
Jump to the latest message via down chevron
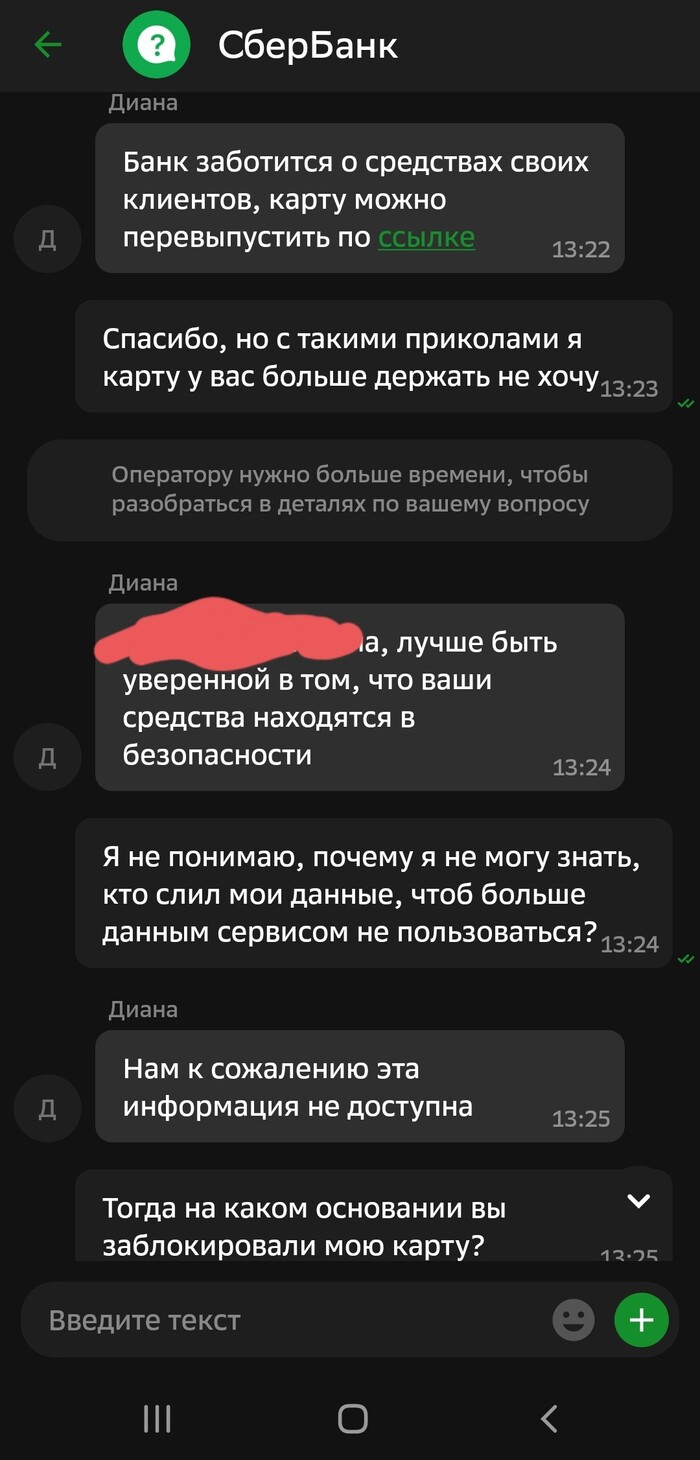(638, 1201)
